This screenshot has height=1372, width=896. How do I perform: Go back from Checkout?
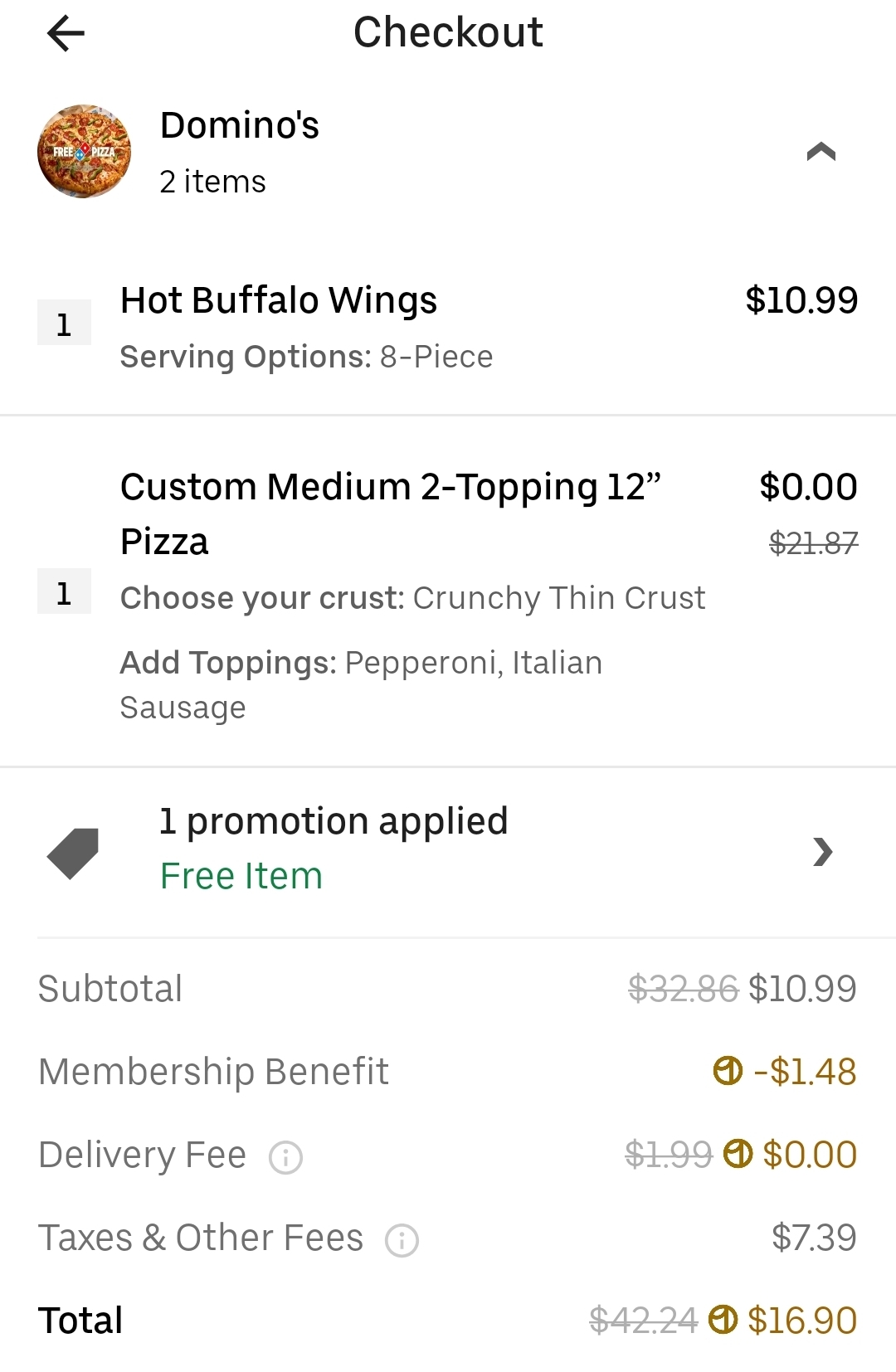coord(66,34)
